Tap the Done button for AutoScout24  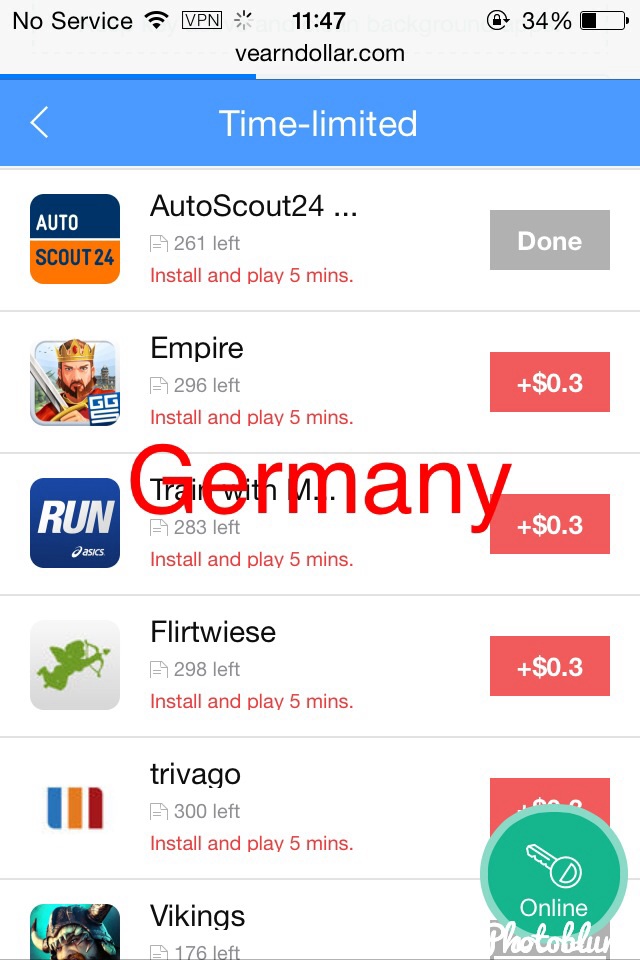point(549,240)
